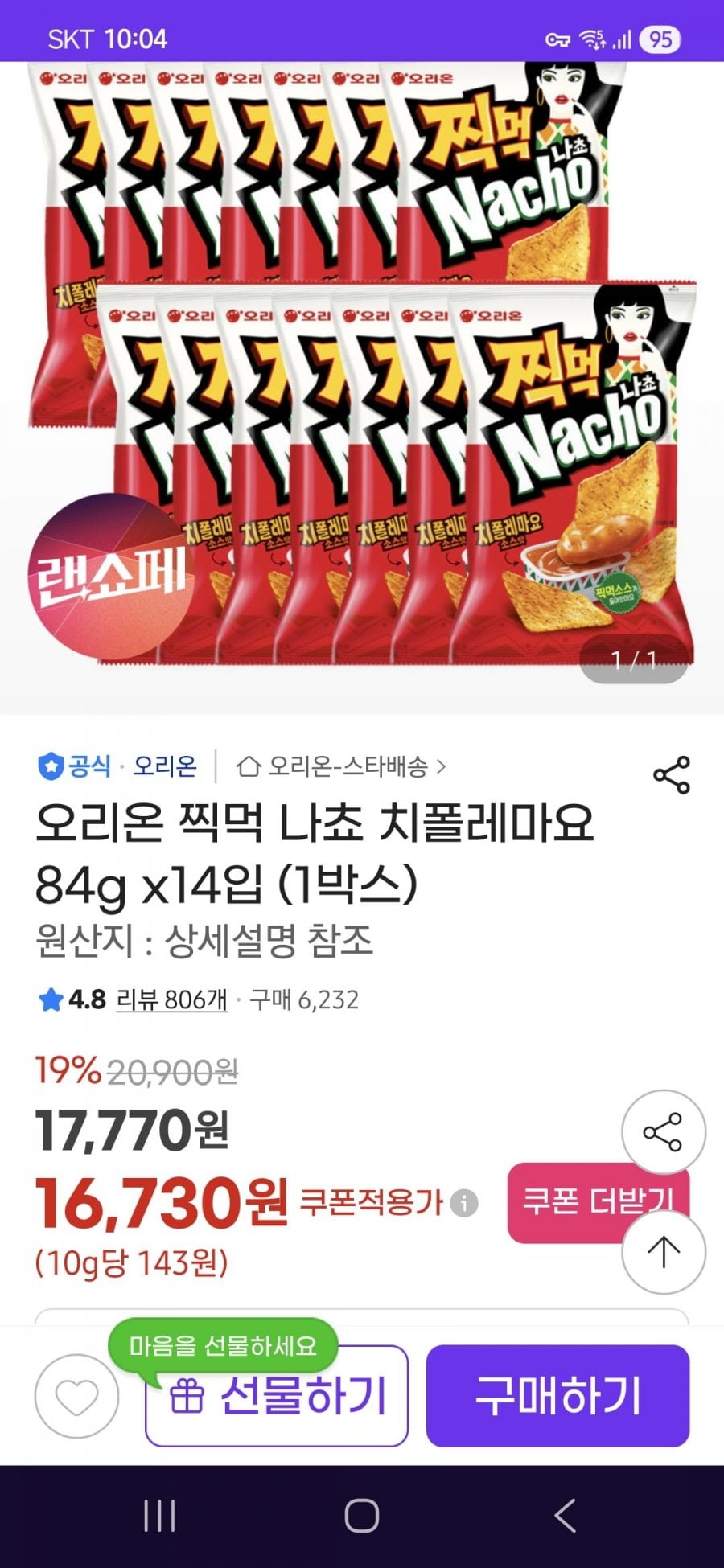Image resolution: width=724 pixels, height=1568 pixels.
Task: Go back using the system back button
Action: click(565, 1517)
